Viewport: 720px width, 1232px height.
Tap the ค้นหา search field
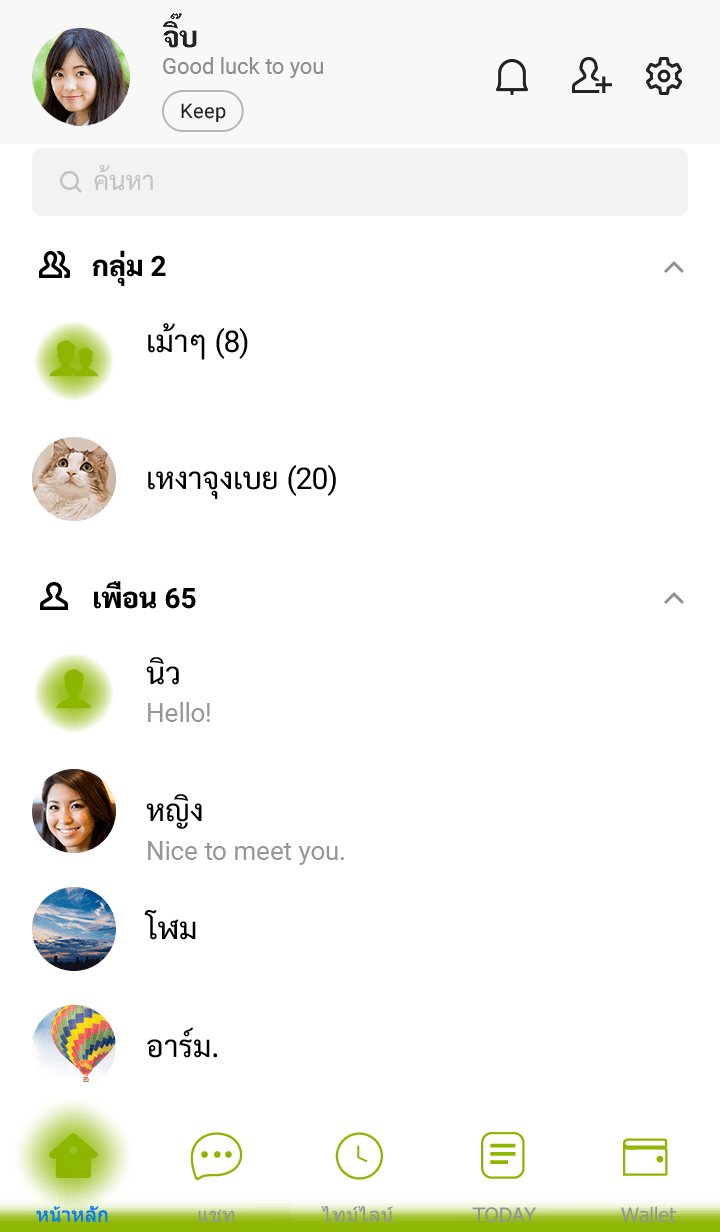[x=360, y=182]
